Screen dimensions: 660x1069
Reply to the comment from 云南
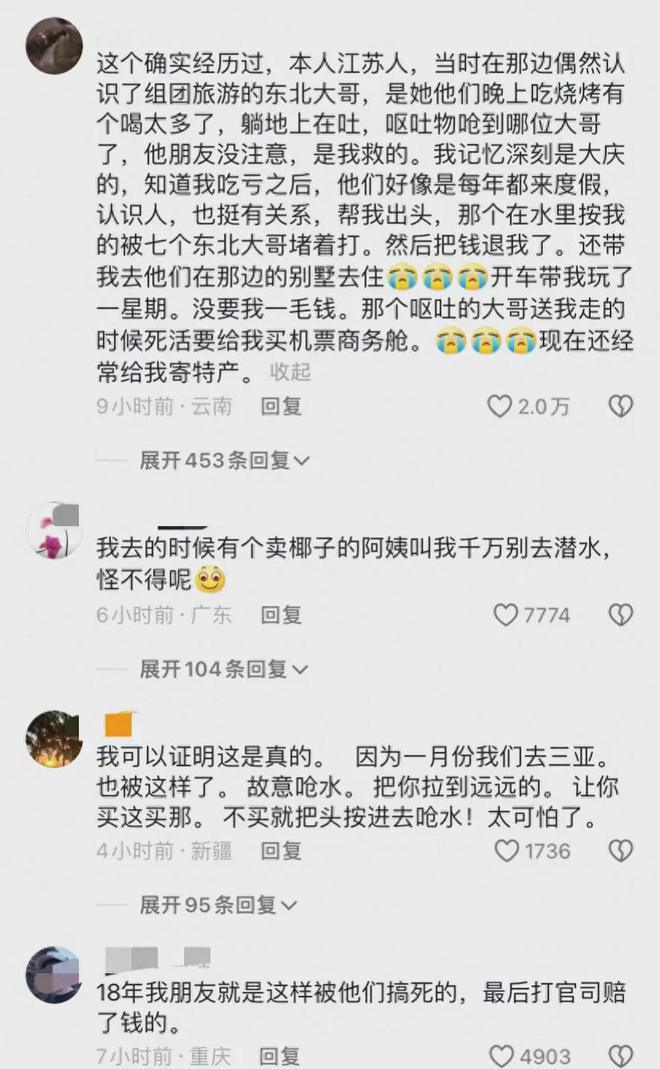(281, 406)
